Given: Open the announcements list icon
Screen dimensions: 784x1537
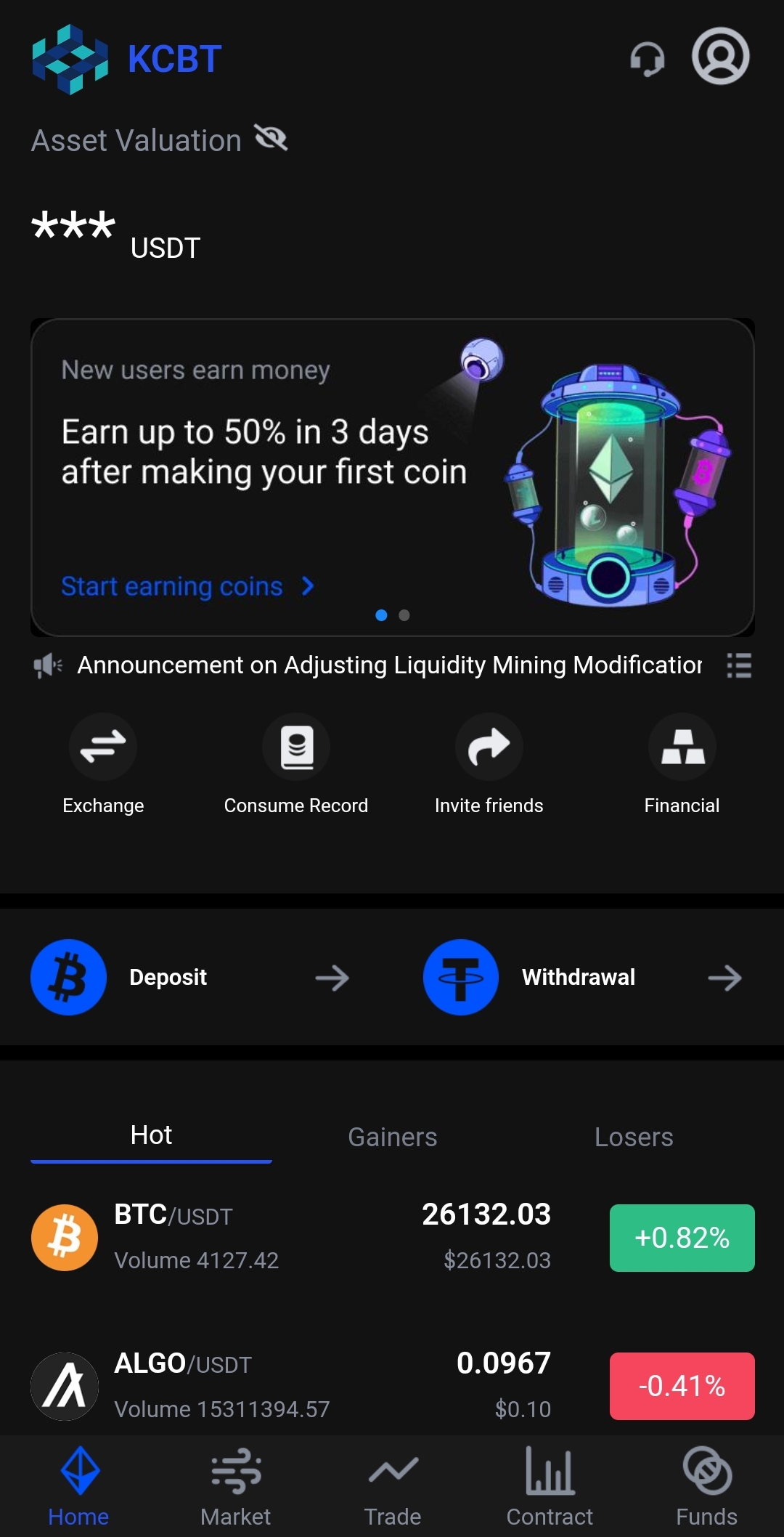Looking at the screenshot, I should pyautogui.click(x=738, y=665).
